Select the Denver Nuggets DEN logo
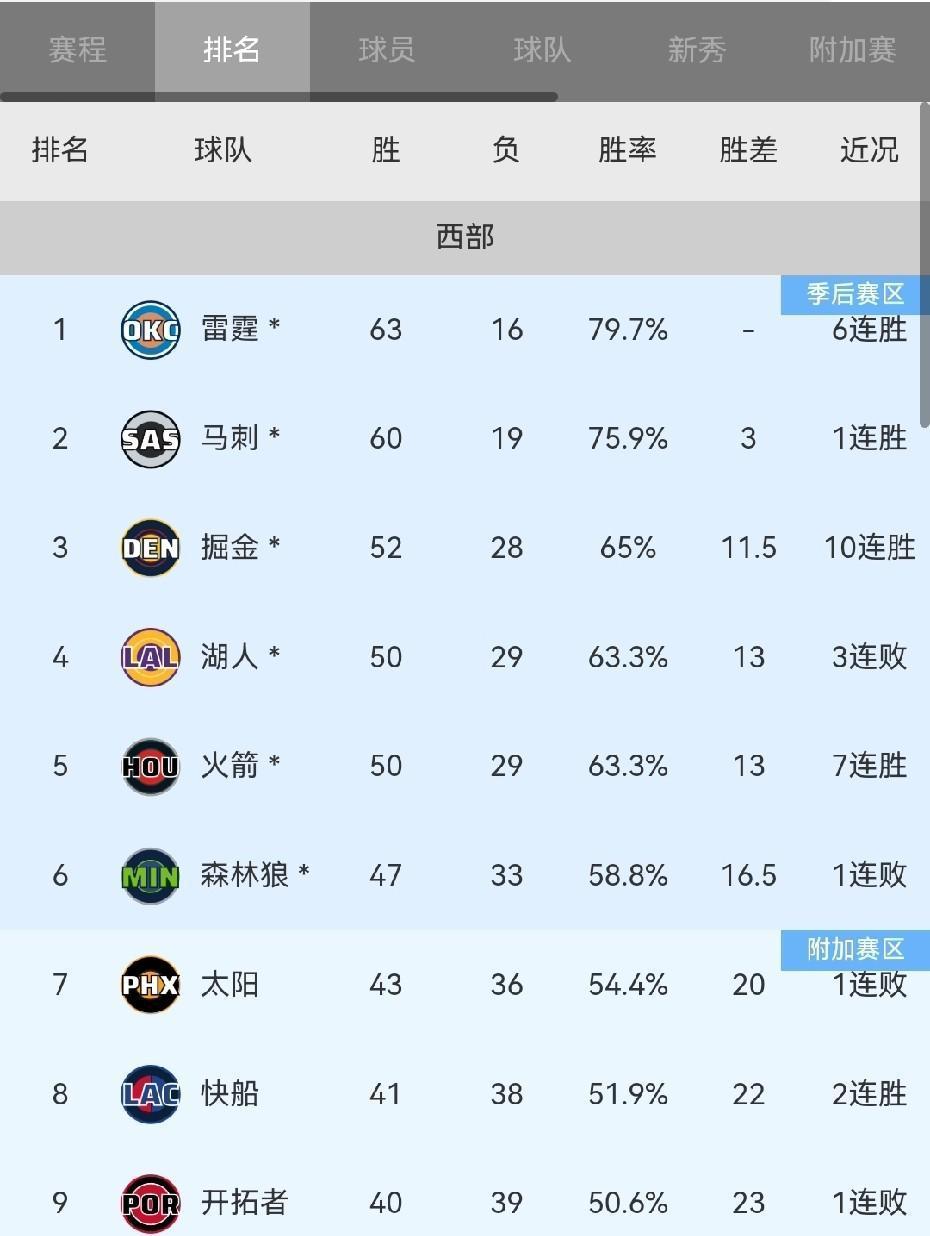 pyautogui.click(x=149, y=547)
